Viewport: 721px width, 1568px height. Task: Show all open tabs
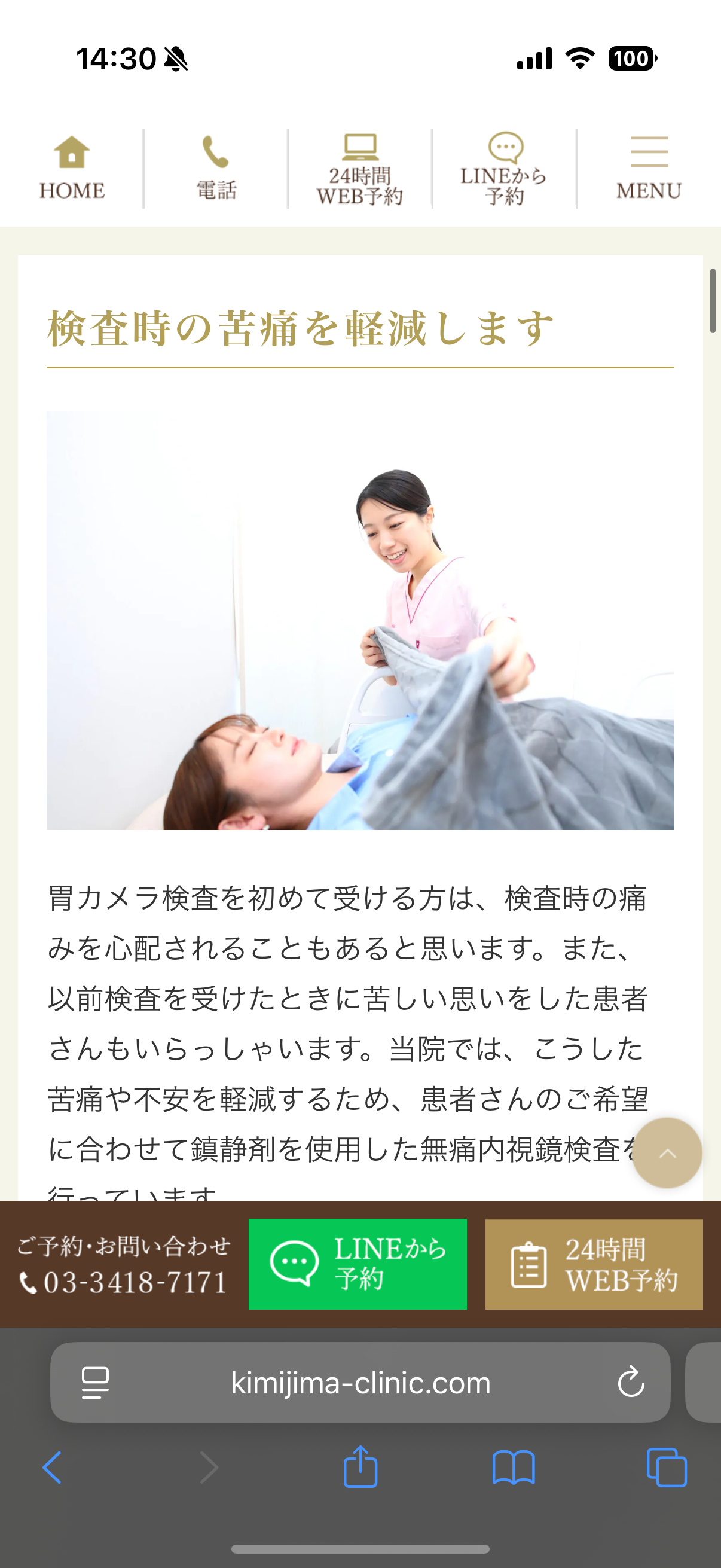[x=666, y=1467]
